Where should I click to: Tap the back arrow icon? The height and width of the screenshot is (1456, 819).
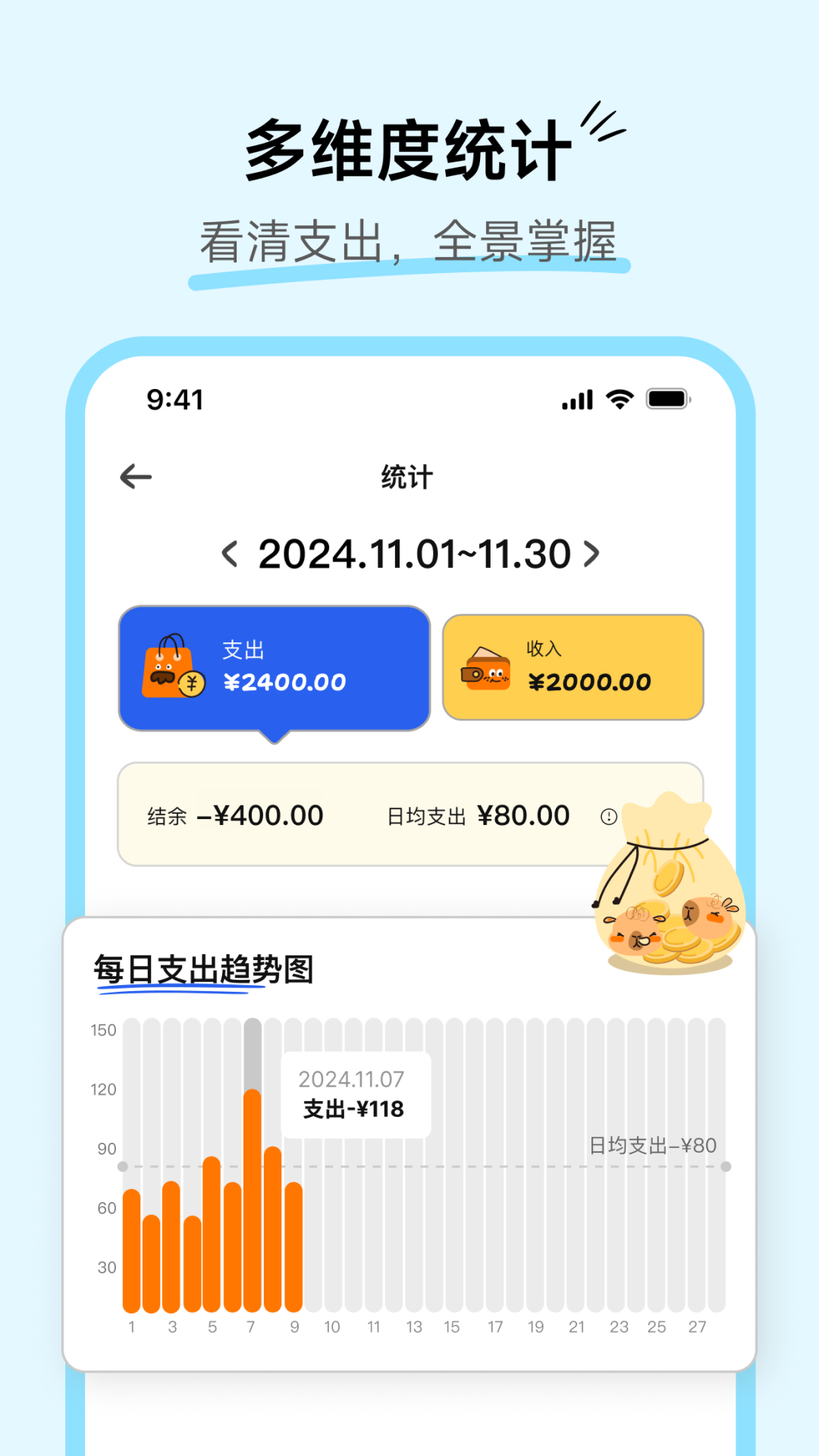pos(135,476)
